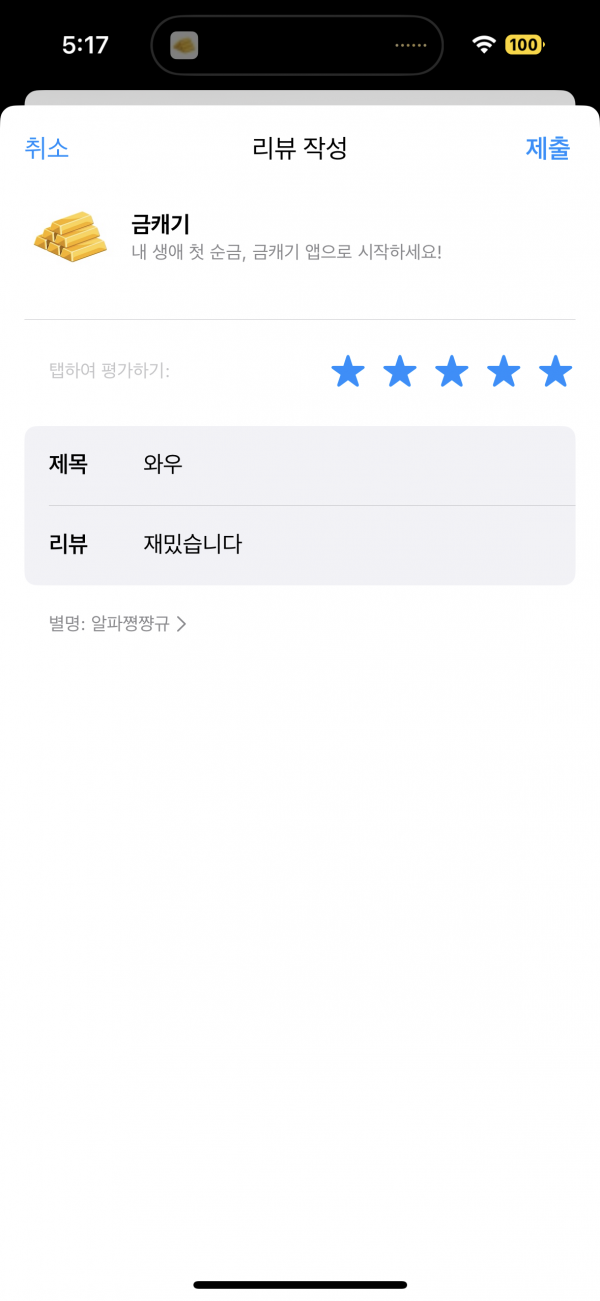Set rating to two stars
Image resolution: width=600 pixels, height=1301 pixels.
tap(400, 372)
